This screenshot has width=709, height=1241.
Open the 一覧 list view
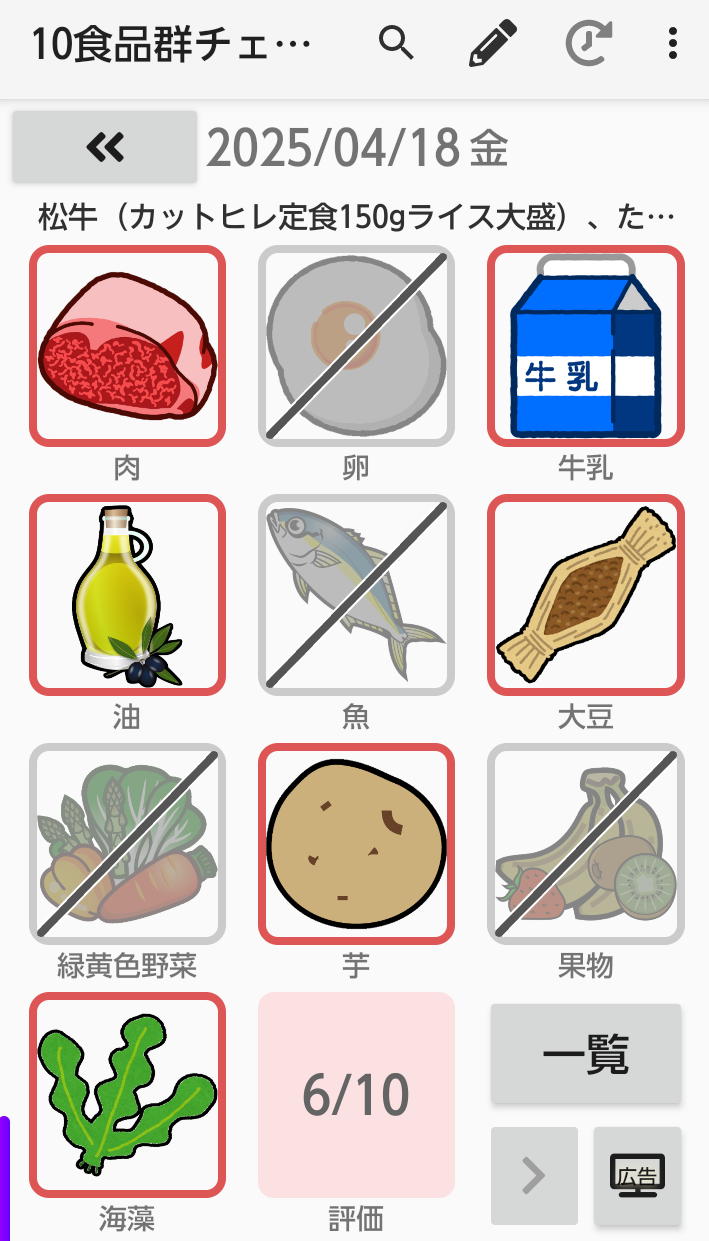click(x=586, y=1054)
